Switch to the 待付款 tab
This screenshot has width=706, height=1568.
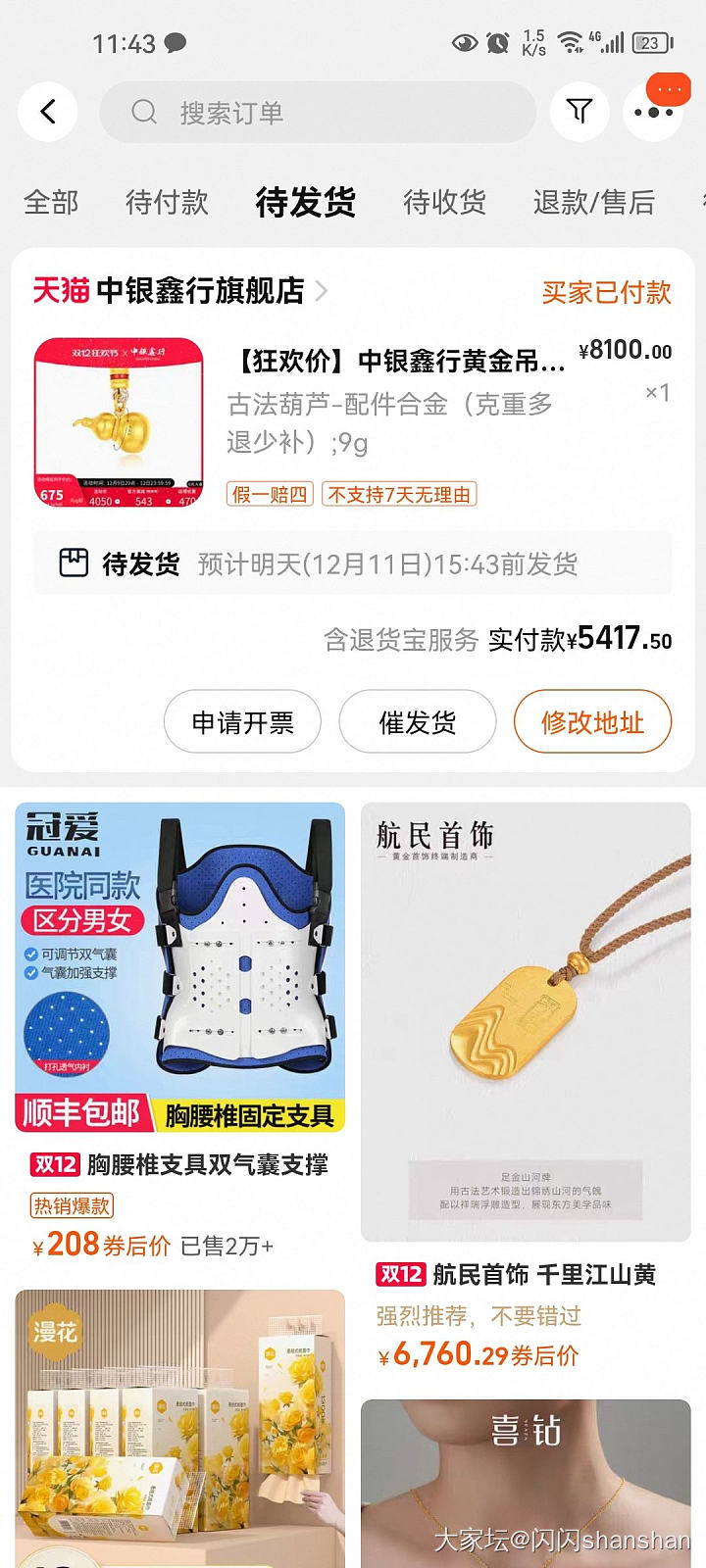coord(167,202)
